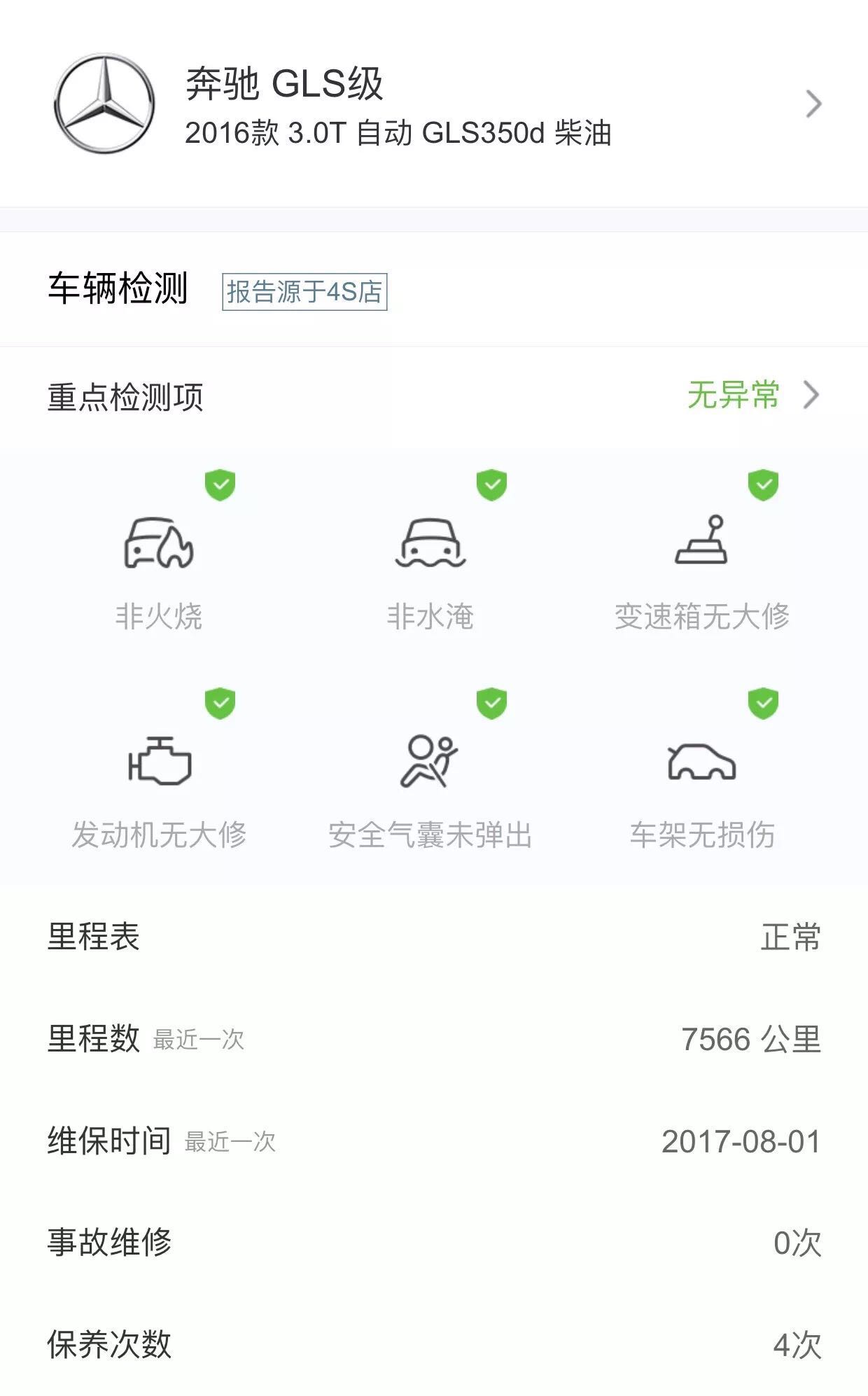Open vehicle details via top-right arrow

[812, 104]
